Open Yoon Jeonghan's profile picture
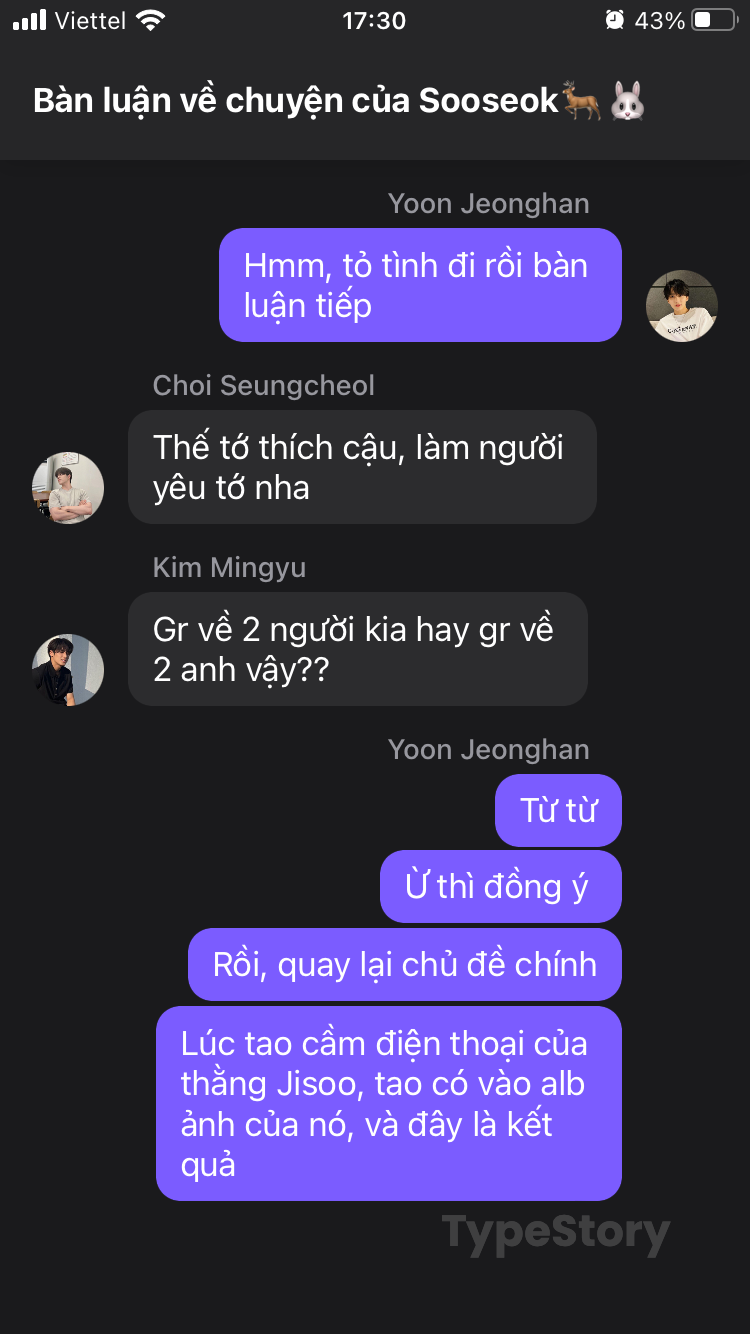This screenshot has height=1334, width=750. (x=682, y=306)
